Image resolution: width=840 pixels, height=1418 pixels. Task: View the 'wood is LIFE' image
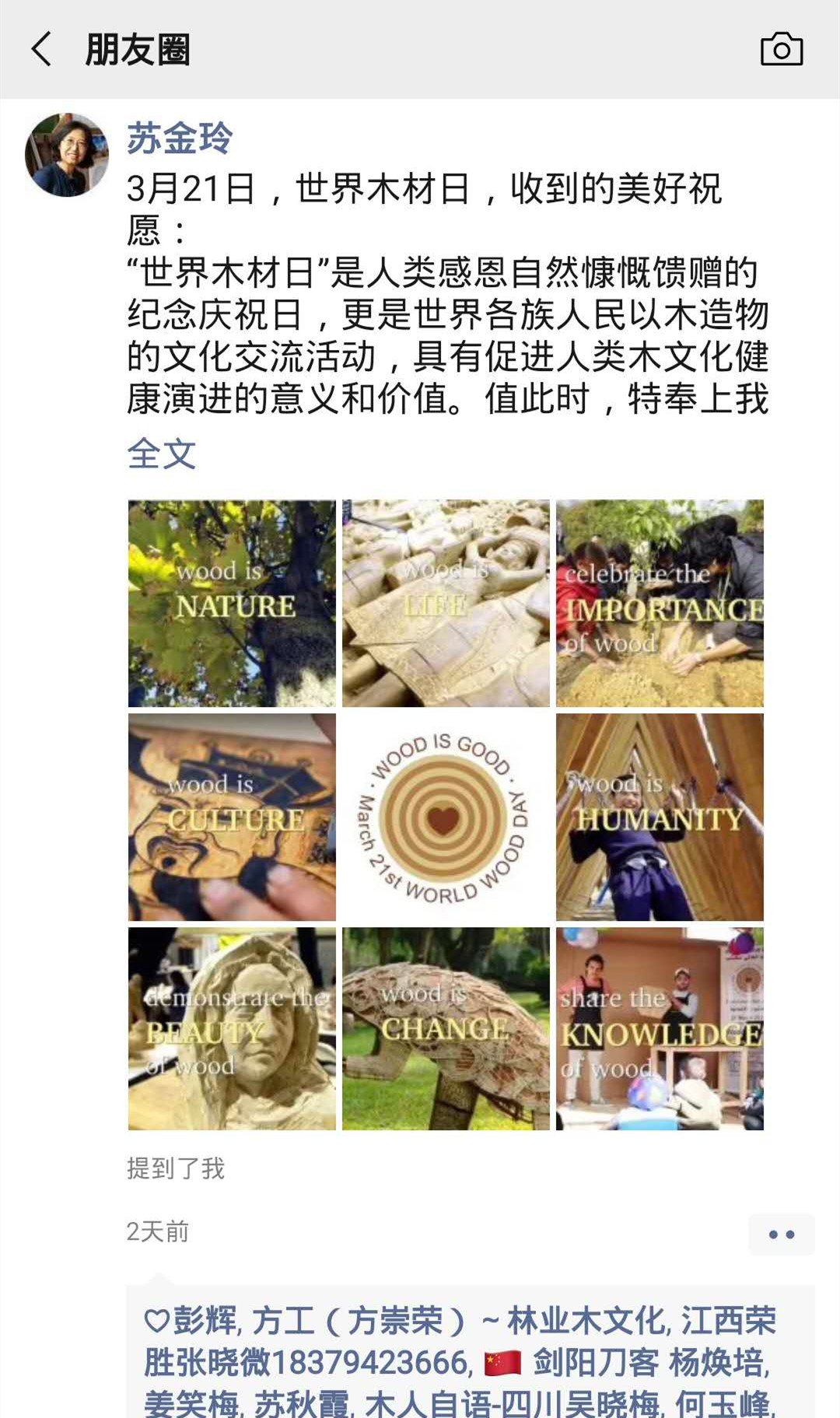446,603
